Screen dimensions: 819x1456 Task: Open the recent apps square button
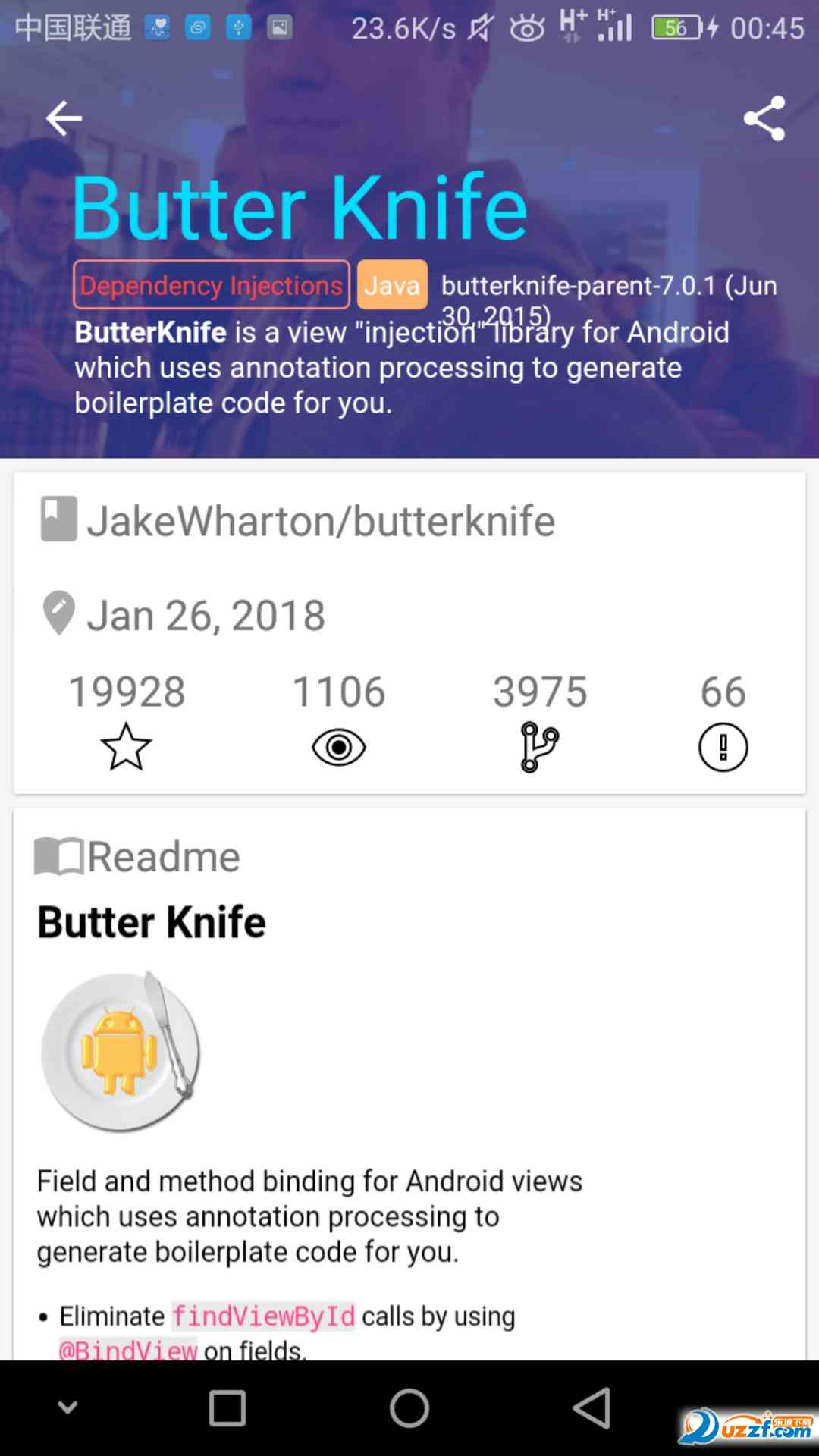[x=227, y=1408]
